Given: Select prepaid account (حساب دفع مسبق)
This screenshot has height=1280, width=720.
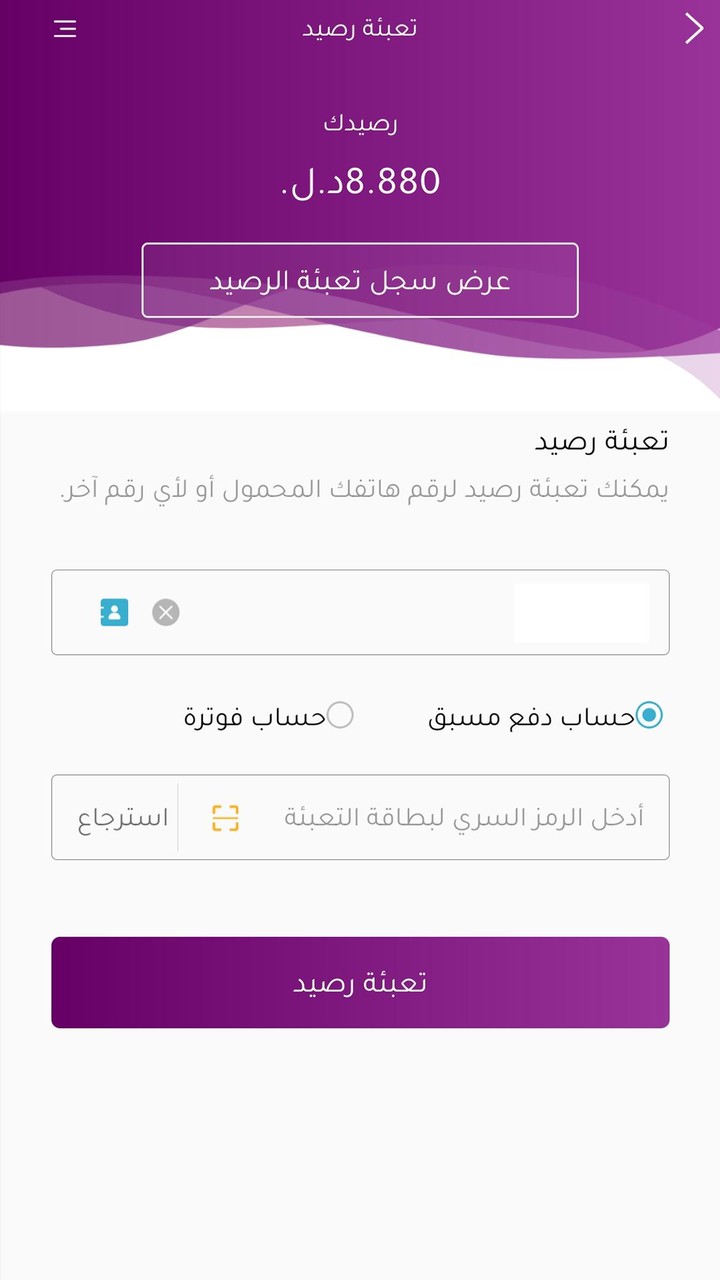Looking at the screenshot, I should pos(546,716).
